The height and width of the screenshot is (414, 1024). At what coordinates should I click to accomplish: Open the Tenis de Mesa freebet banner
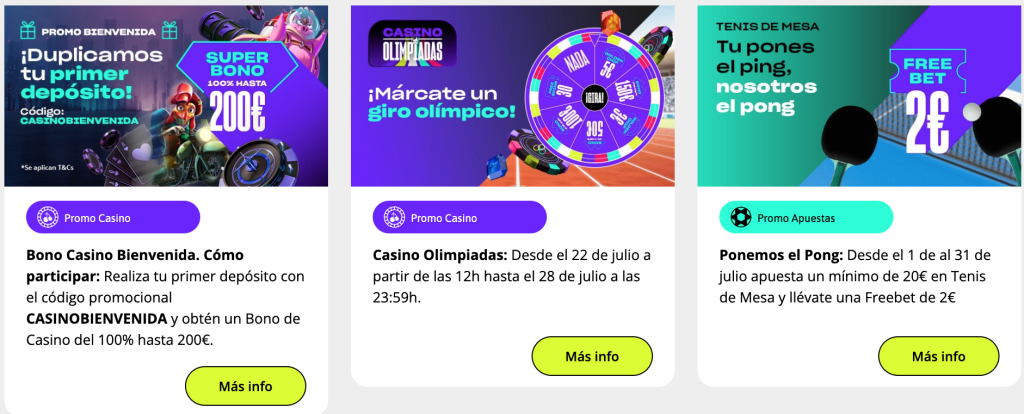[859, 95]
